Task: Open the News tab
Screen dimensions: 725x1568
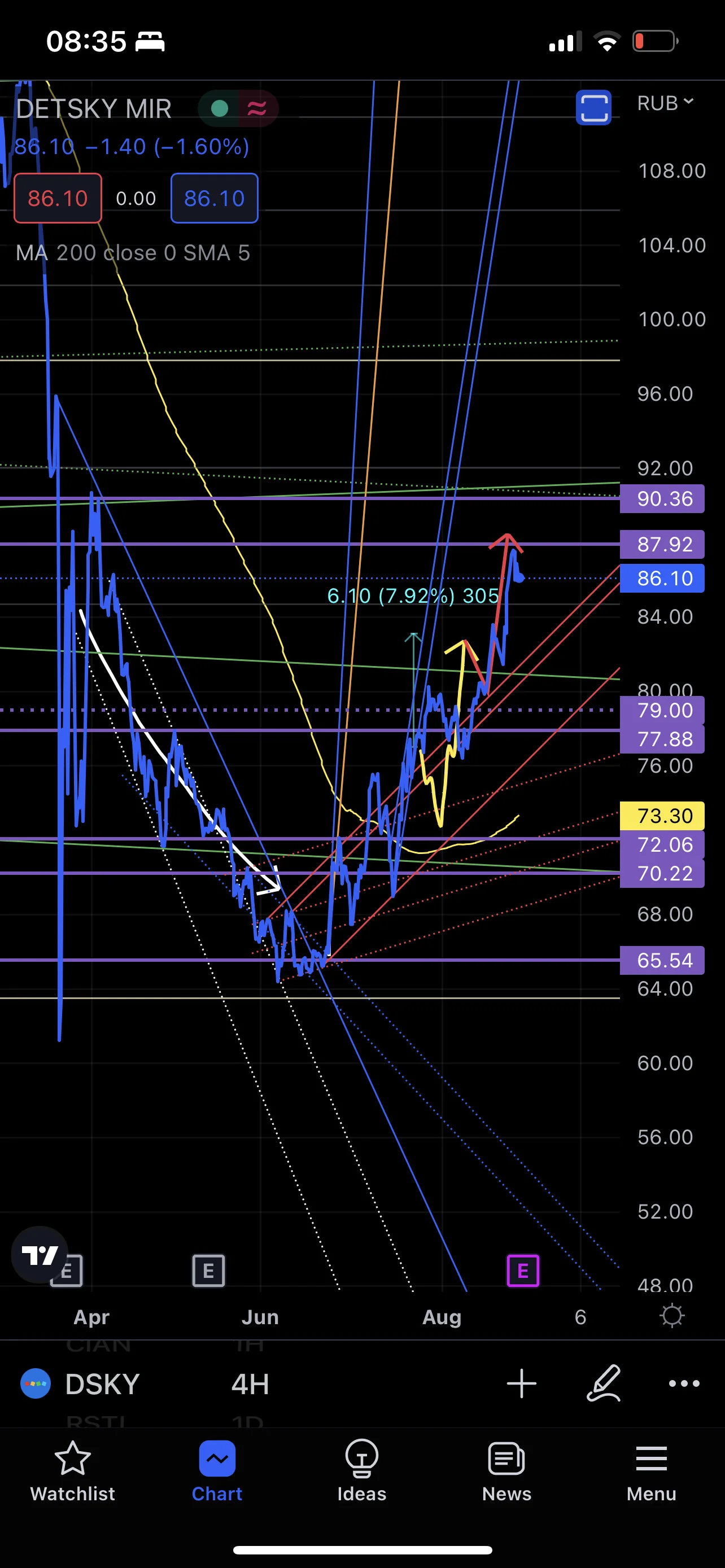Action: coord(506,1472)
